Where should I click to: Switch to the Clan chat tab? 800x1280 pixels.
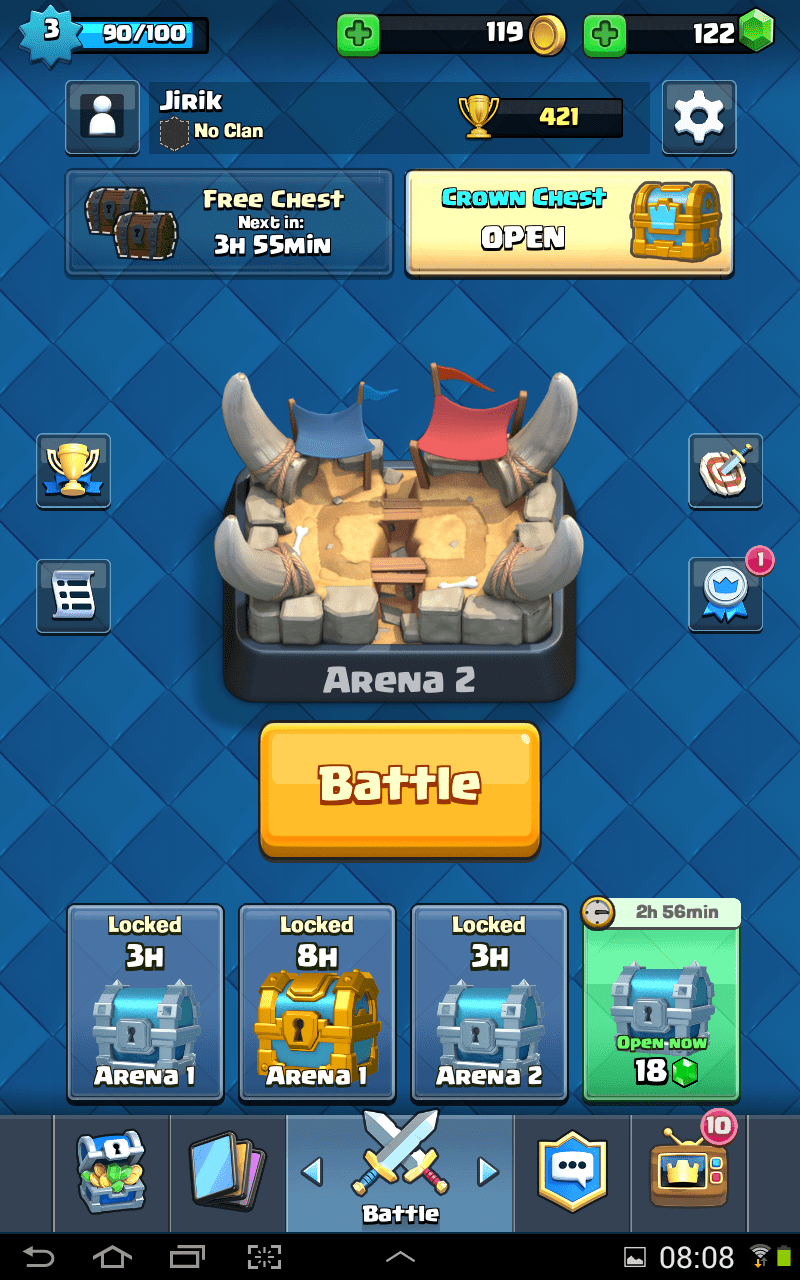pos(572,1172)
